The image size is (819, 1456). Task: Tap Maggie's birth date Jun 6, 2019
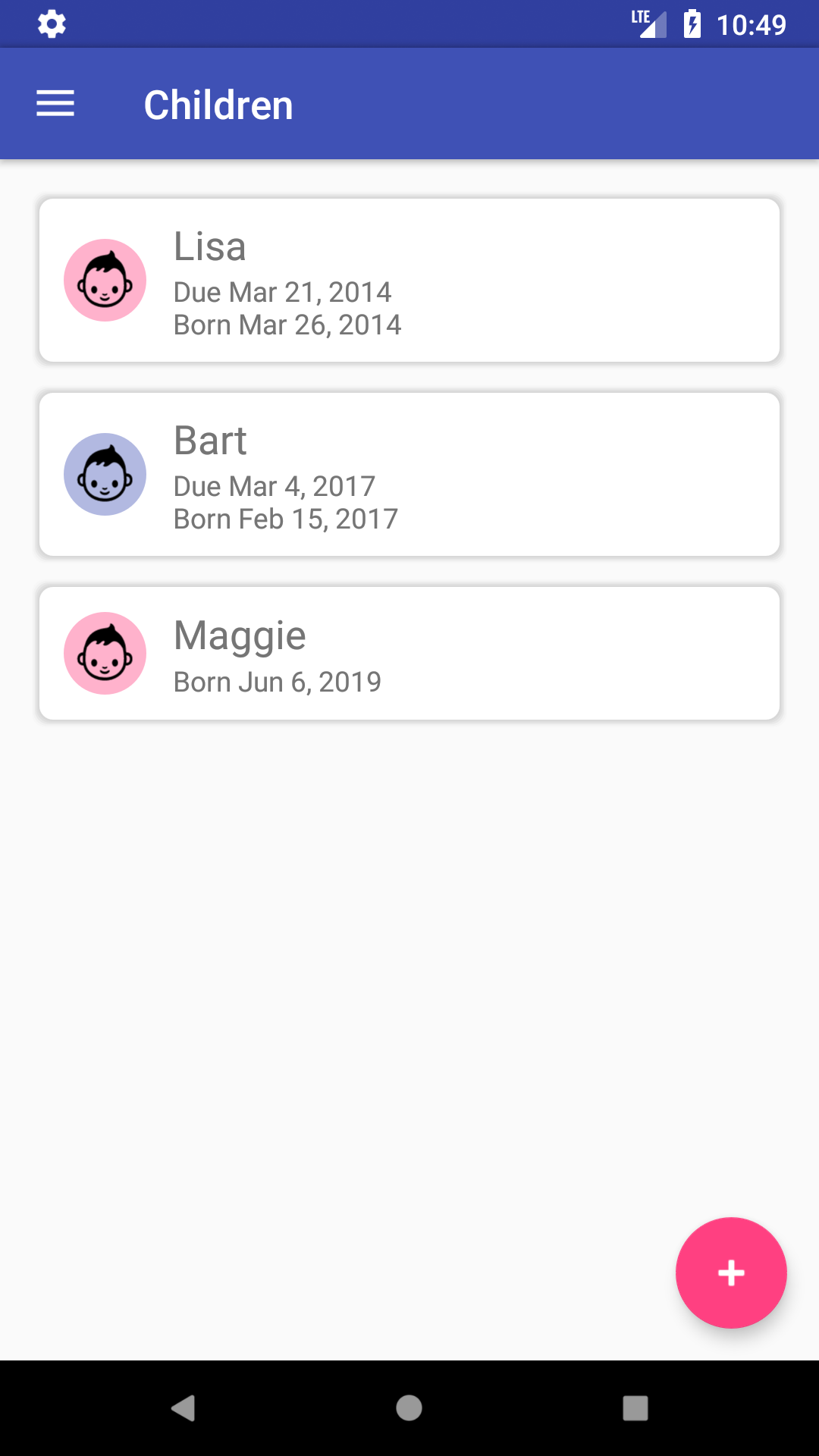tap(278, 681)
